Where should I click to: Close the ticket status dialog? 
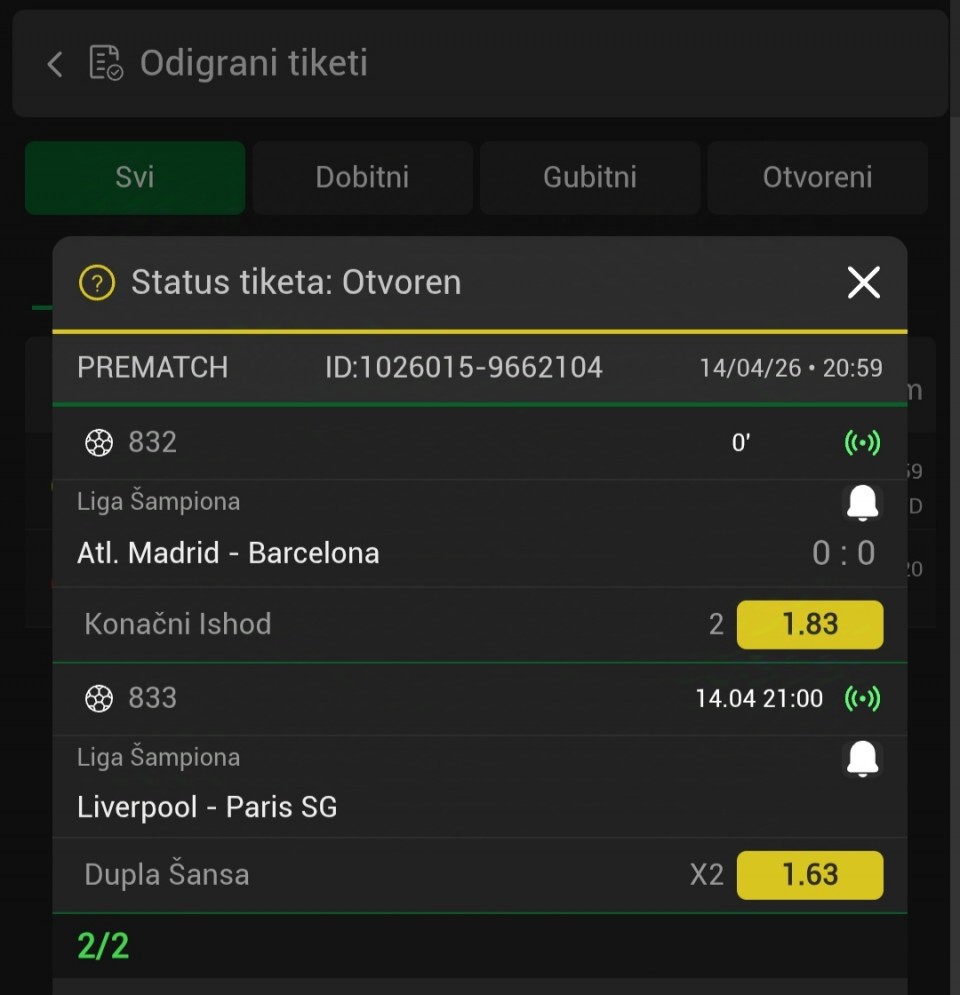(863, 283)
